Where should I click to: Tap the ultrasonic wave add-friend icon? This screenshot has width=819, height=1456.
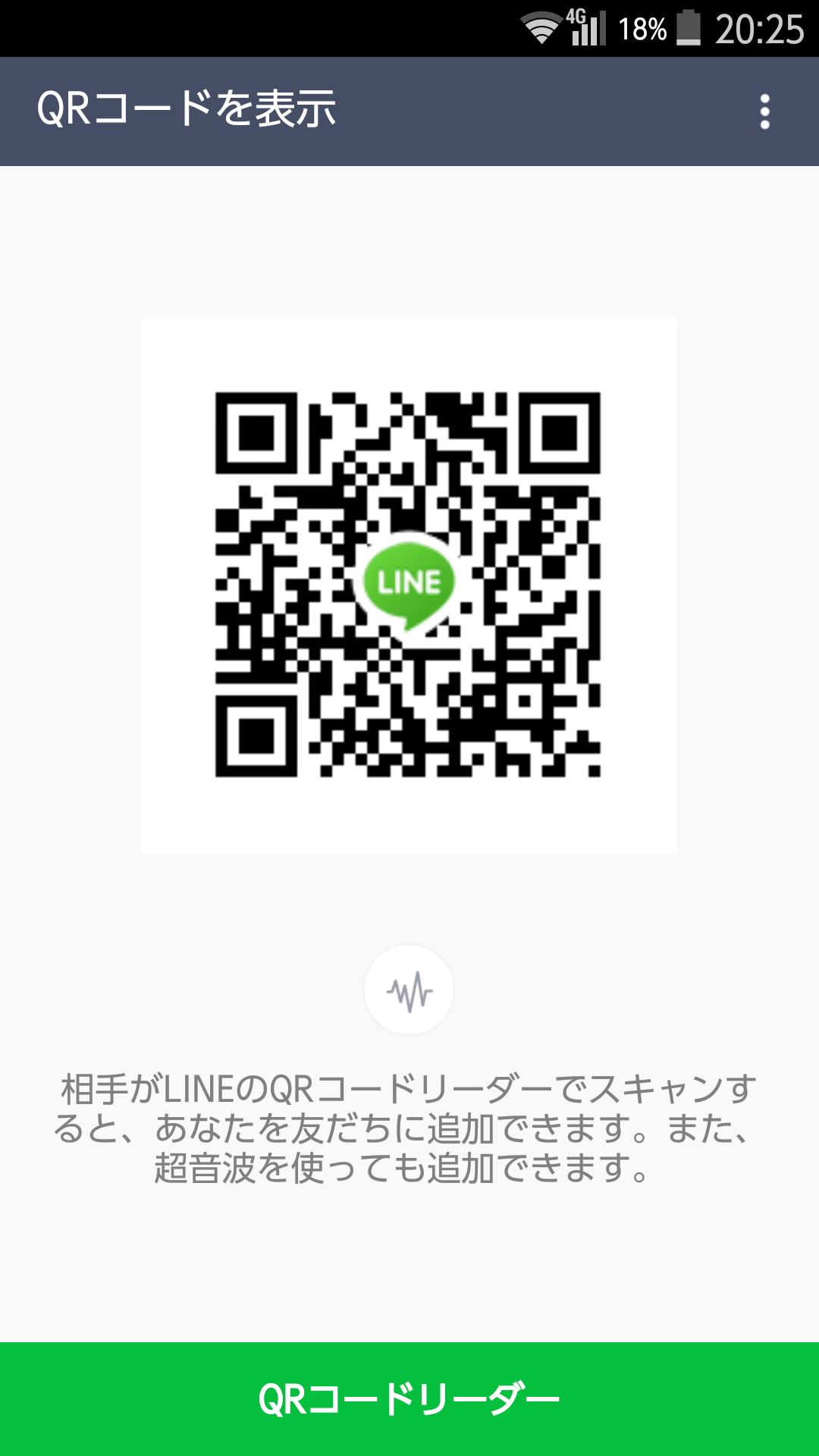click(409, 990)
